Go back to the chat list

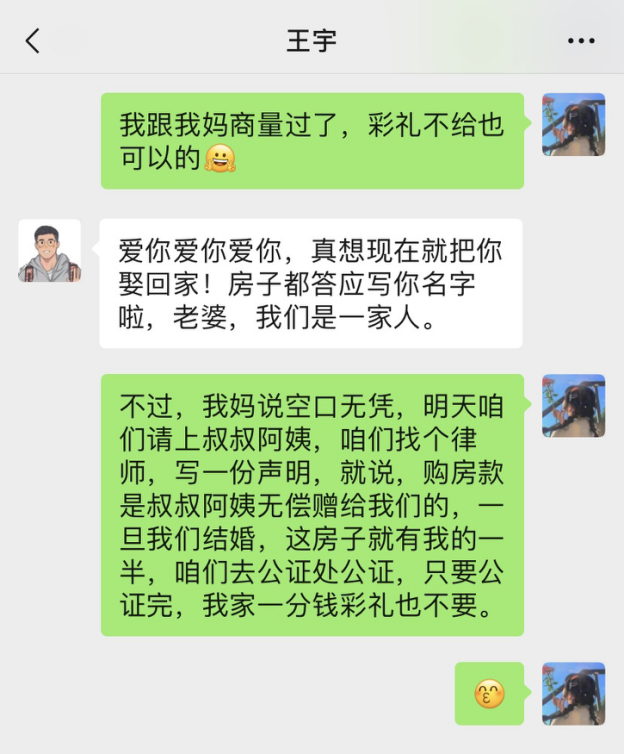33,41
